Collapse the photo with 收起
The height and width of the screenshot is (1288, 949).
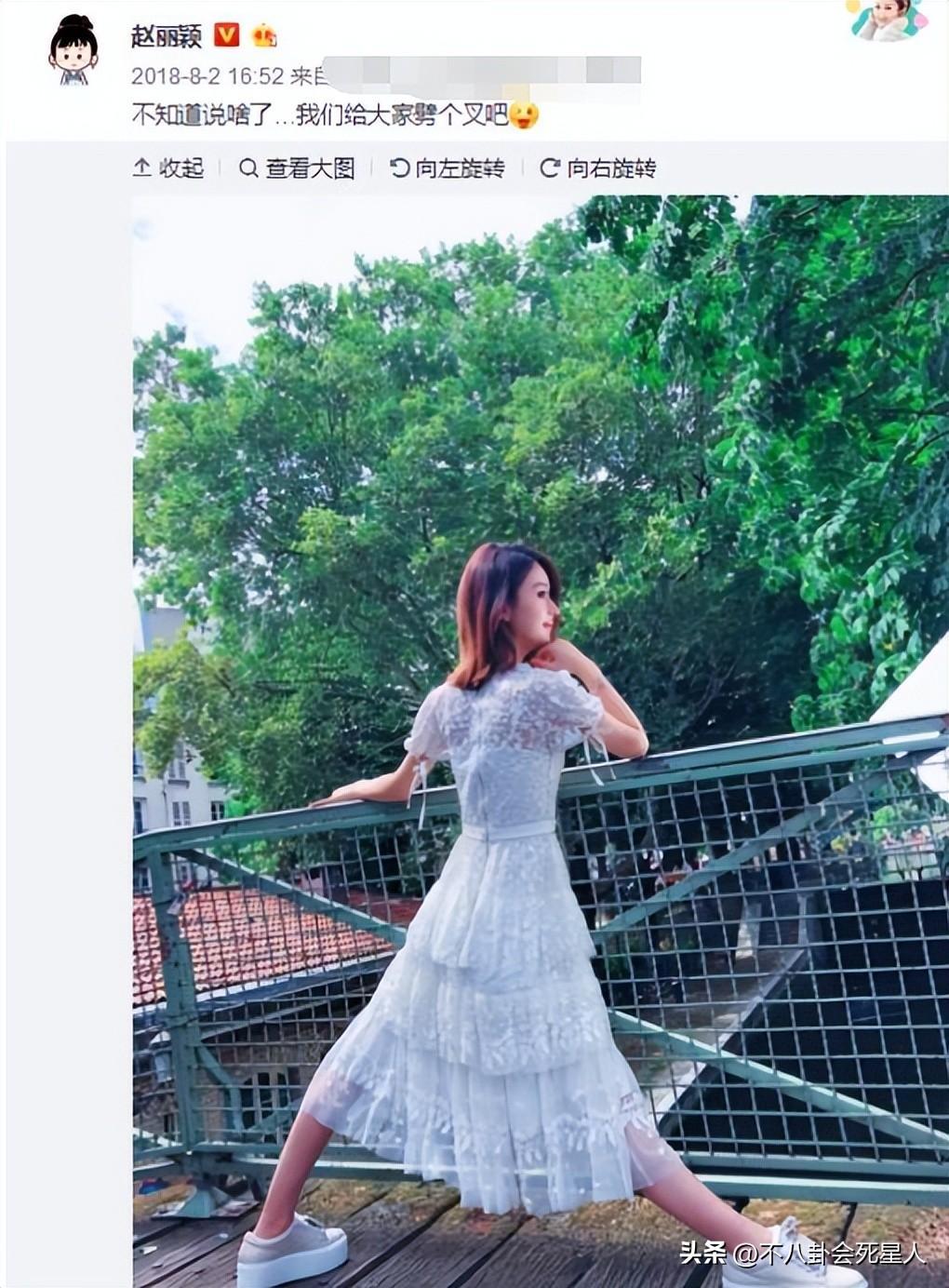tap(168, 168)
